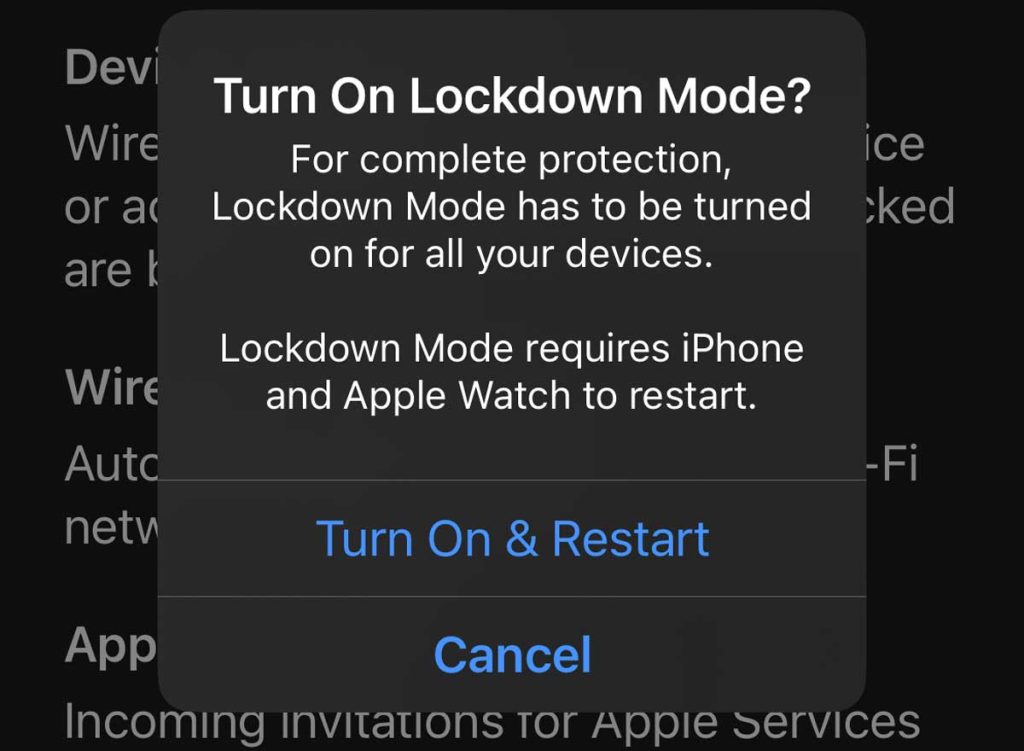Cancel the Lockdown Mode dialog
1024x751 pixels.
pos(512,654)
